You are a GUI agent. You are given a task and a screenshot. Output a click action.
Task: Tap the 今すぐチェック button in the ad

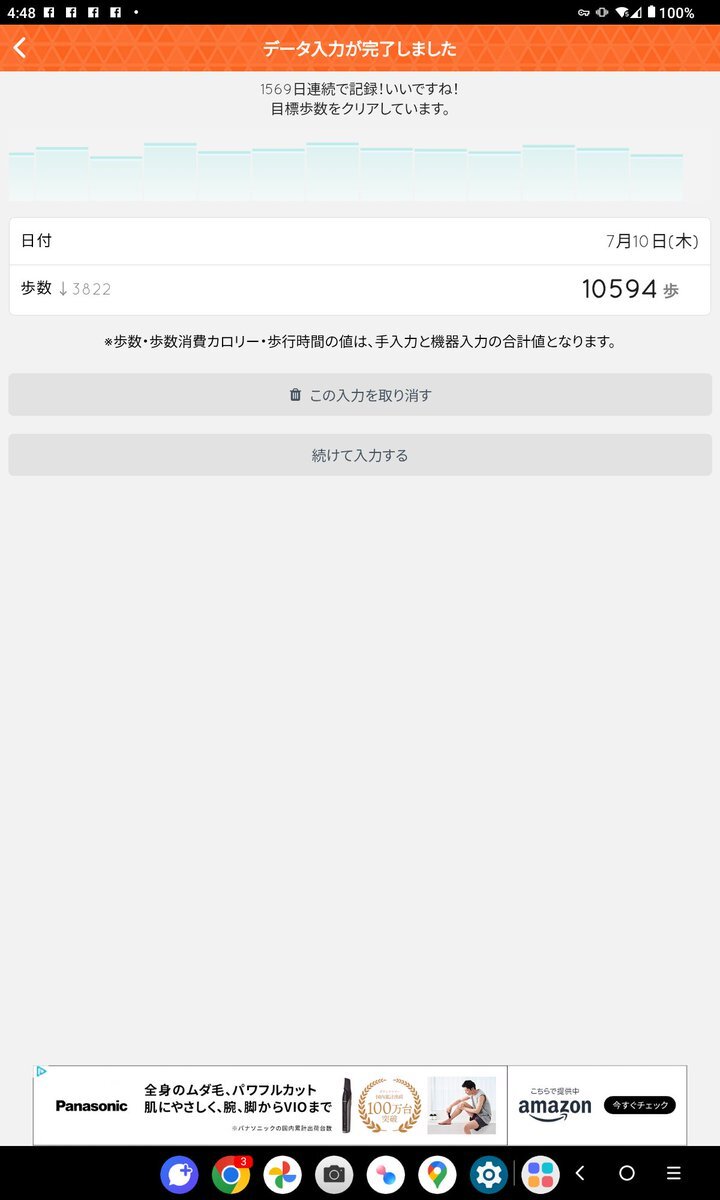pos(640,1105)
